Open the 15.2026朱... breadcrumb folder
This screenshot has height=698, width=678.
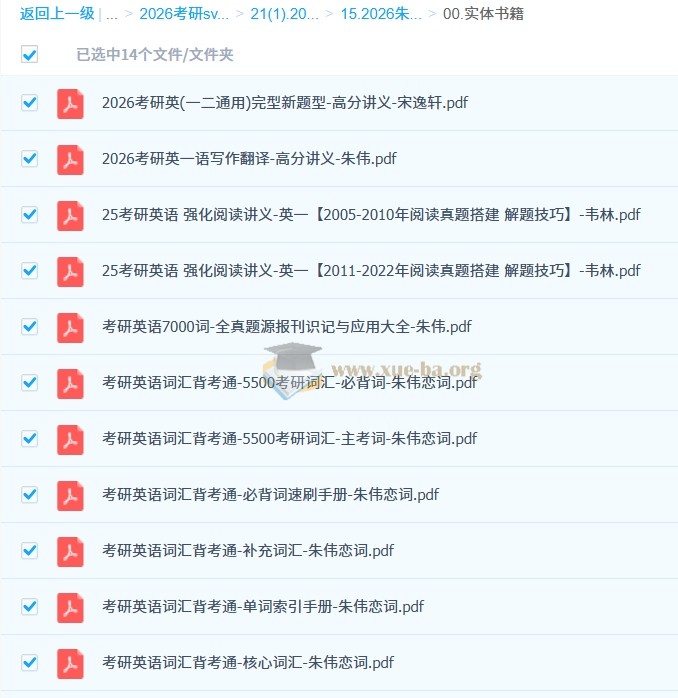[380, 14]
